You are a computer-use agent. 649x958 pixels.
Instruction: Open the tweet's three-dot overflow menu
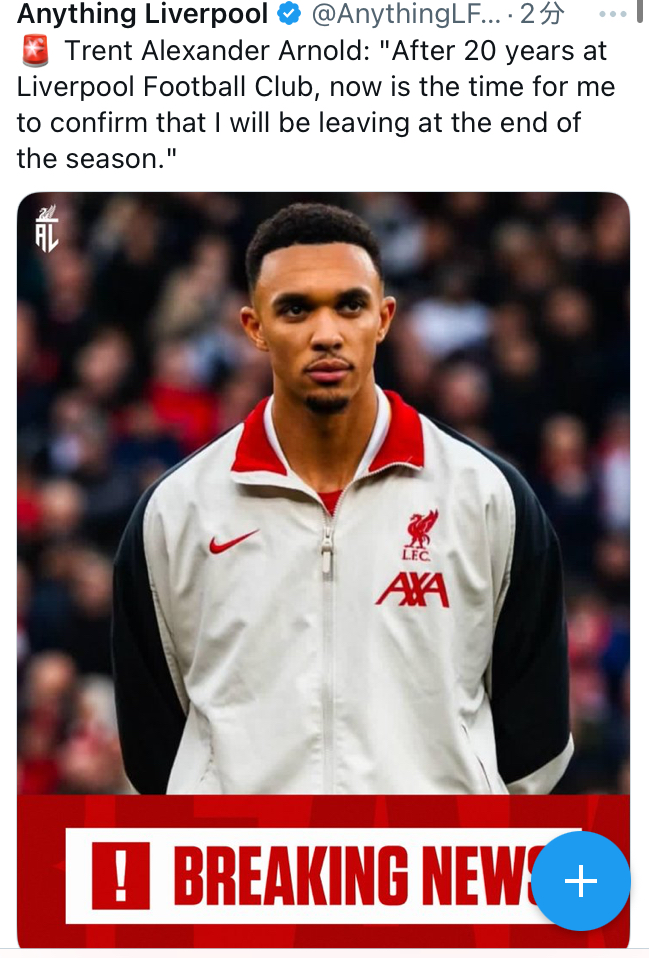click(x=612, y=14)
